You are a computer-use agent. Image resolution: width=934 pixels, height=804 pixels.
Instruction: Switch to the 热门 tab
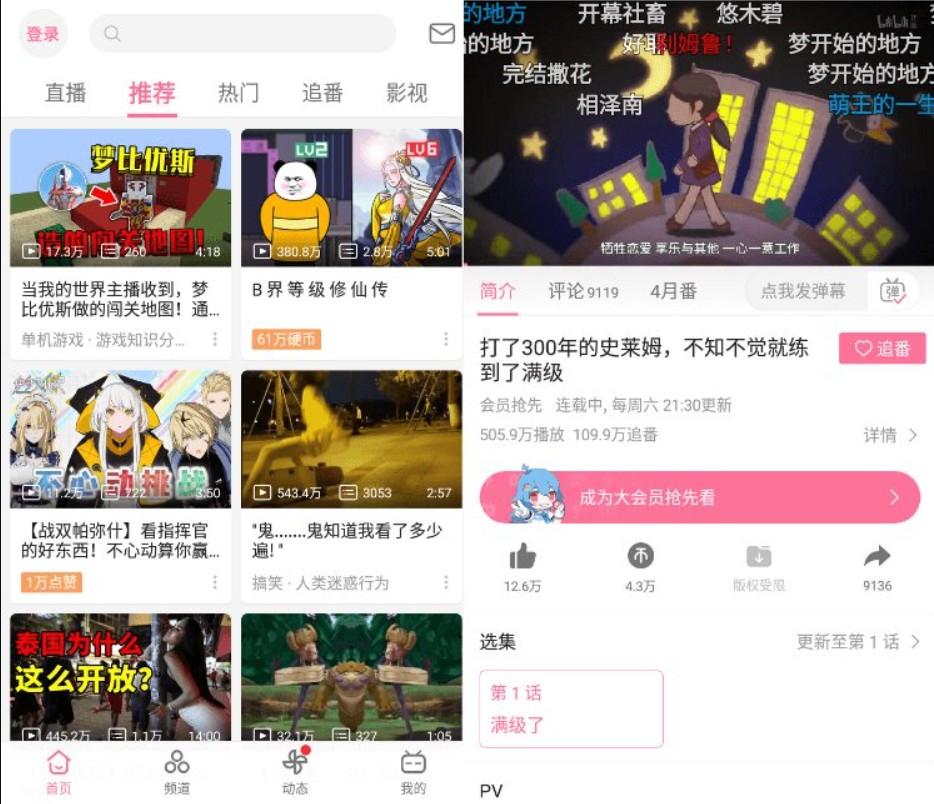pyautogui.click(x=238, y=93)
